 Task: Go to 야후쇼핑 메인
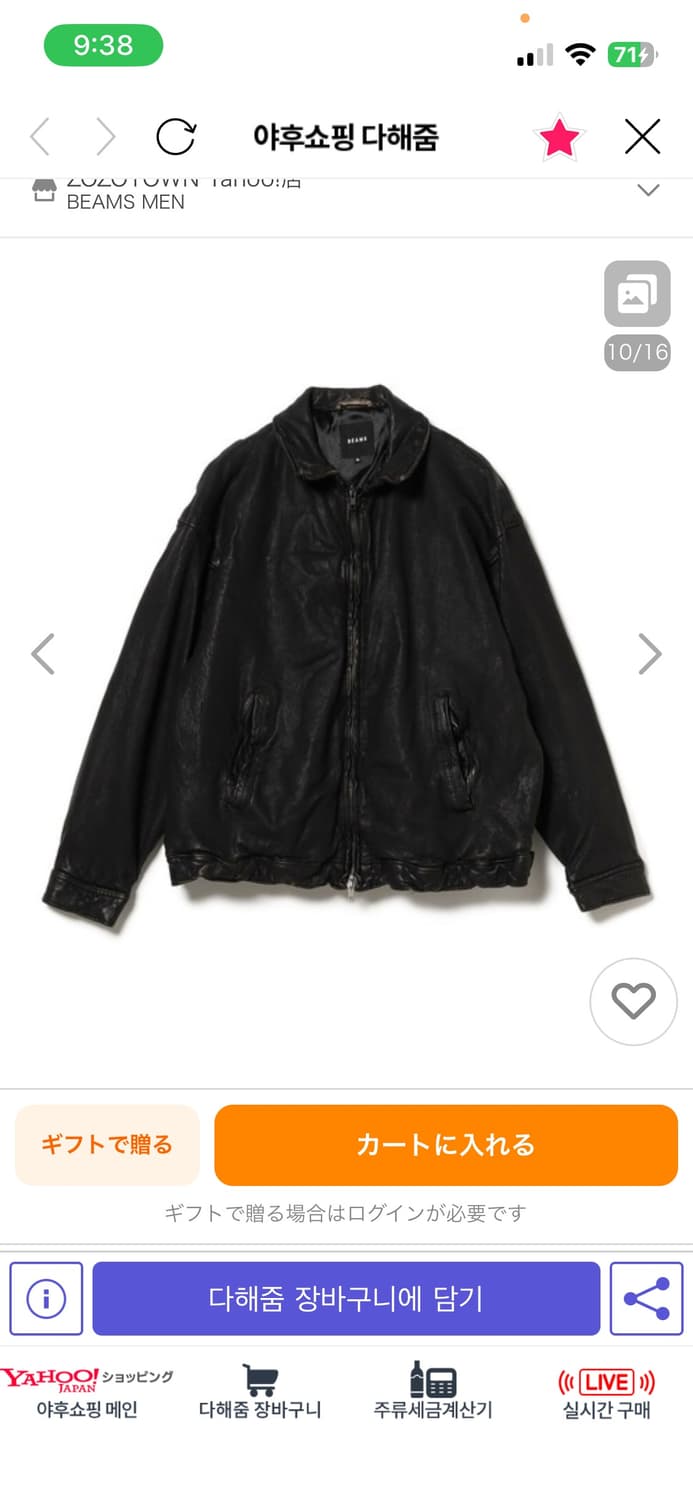click(x=87, y=1393)
